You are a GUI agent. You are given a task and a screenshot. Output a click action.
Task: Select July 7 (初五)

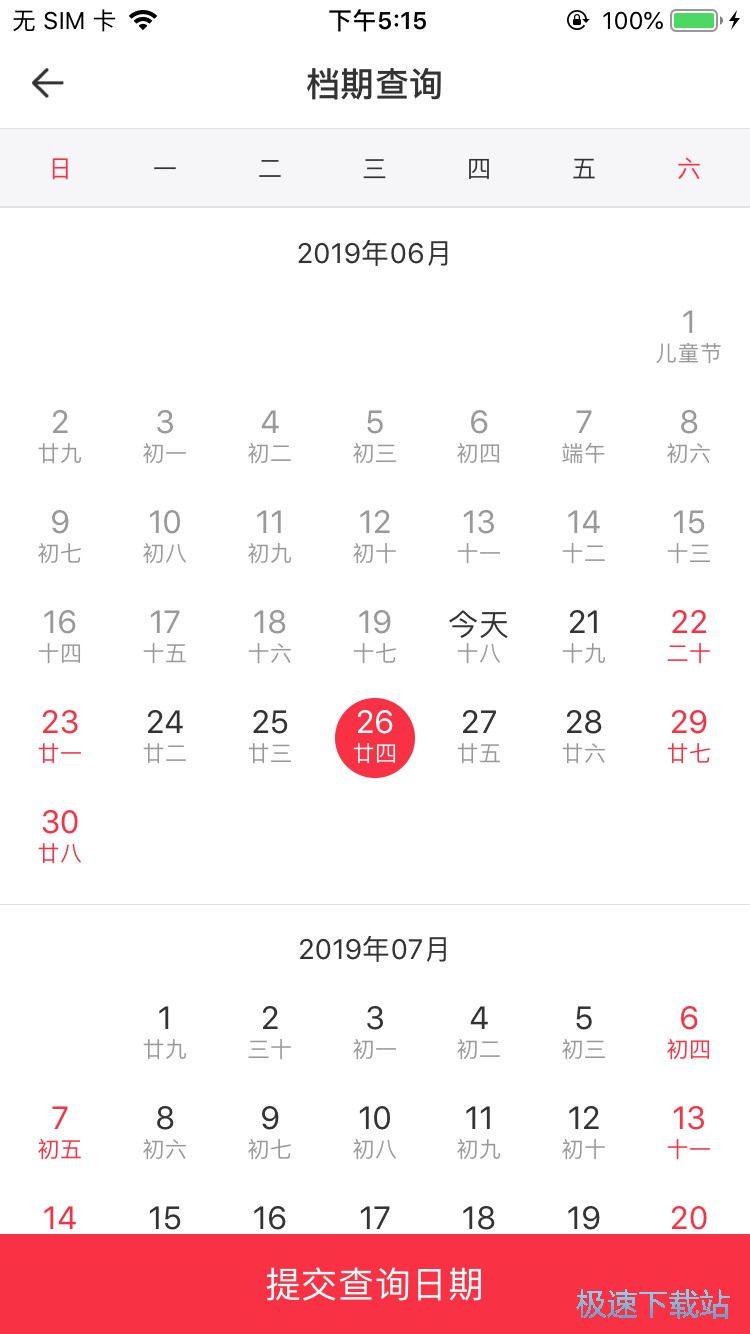click(x=60, y=1132)
